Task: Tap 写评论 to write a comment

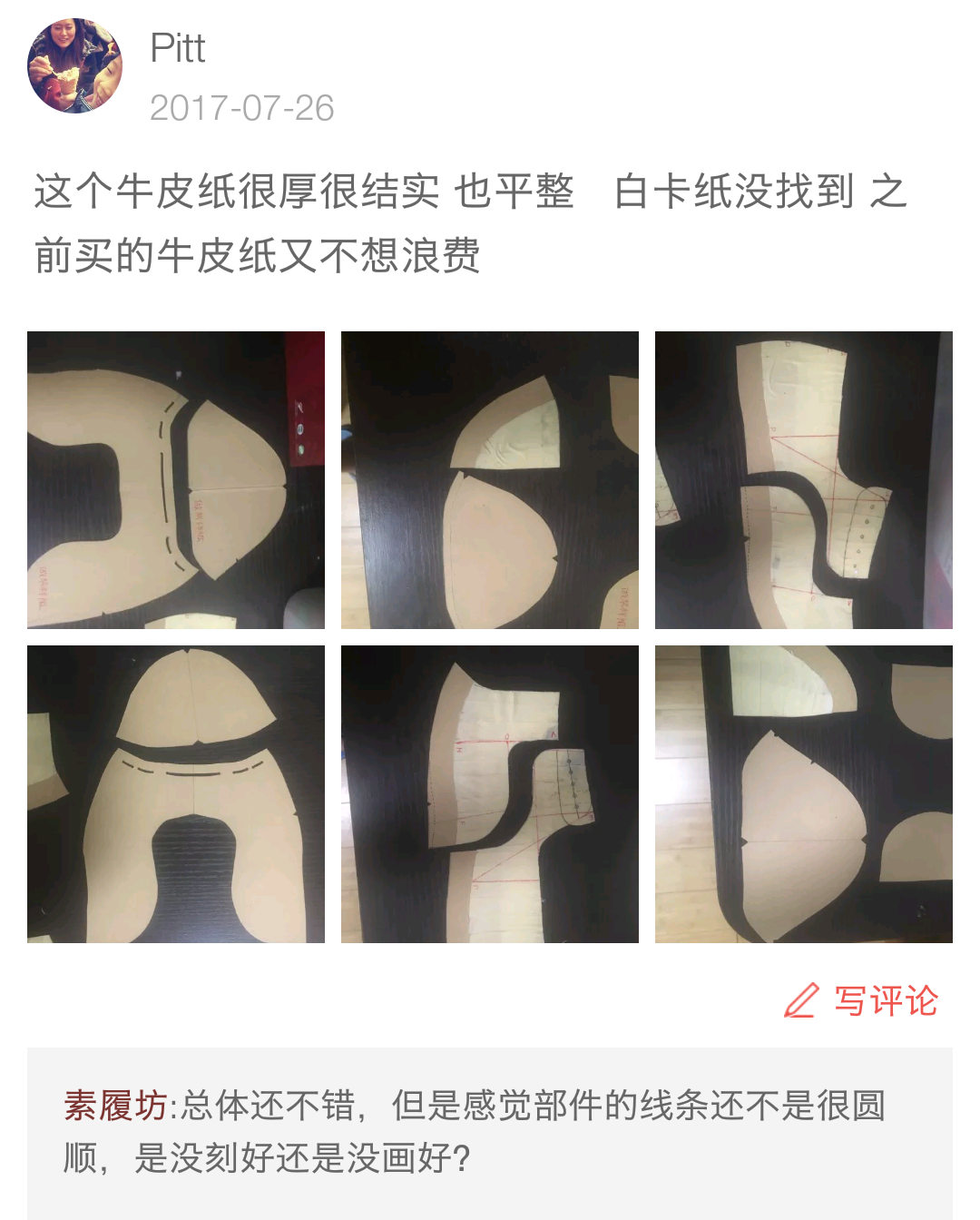Action: point(861,1000)
